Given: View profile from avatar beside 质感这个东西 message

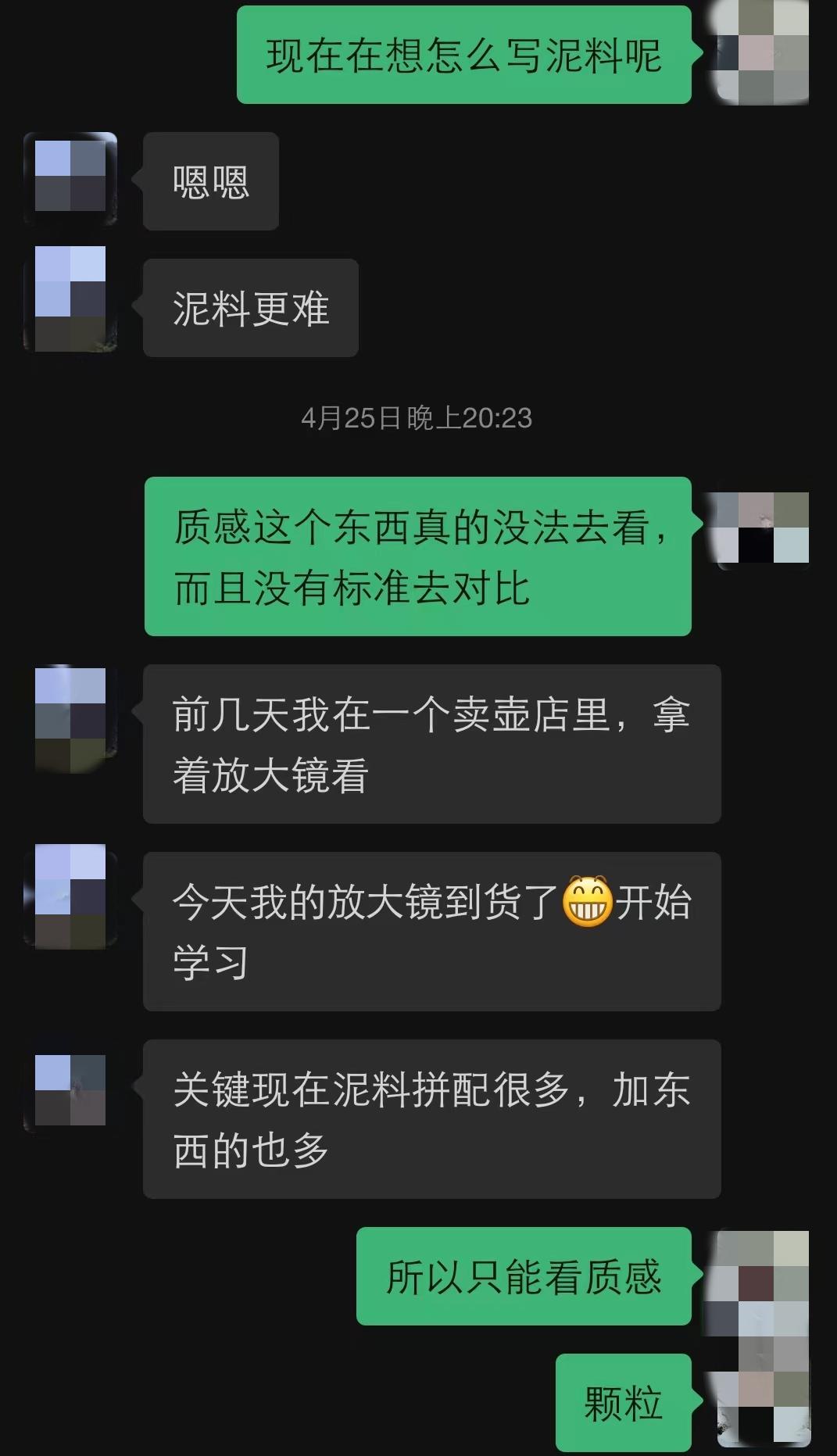Looking at the screenshot, I should (x=757, y=528).
